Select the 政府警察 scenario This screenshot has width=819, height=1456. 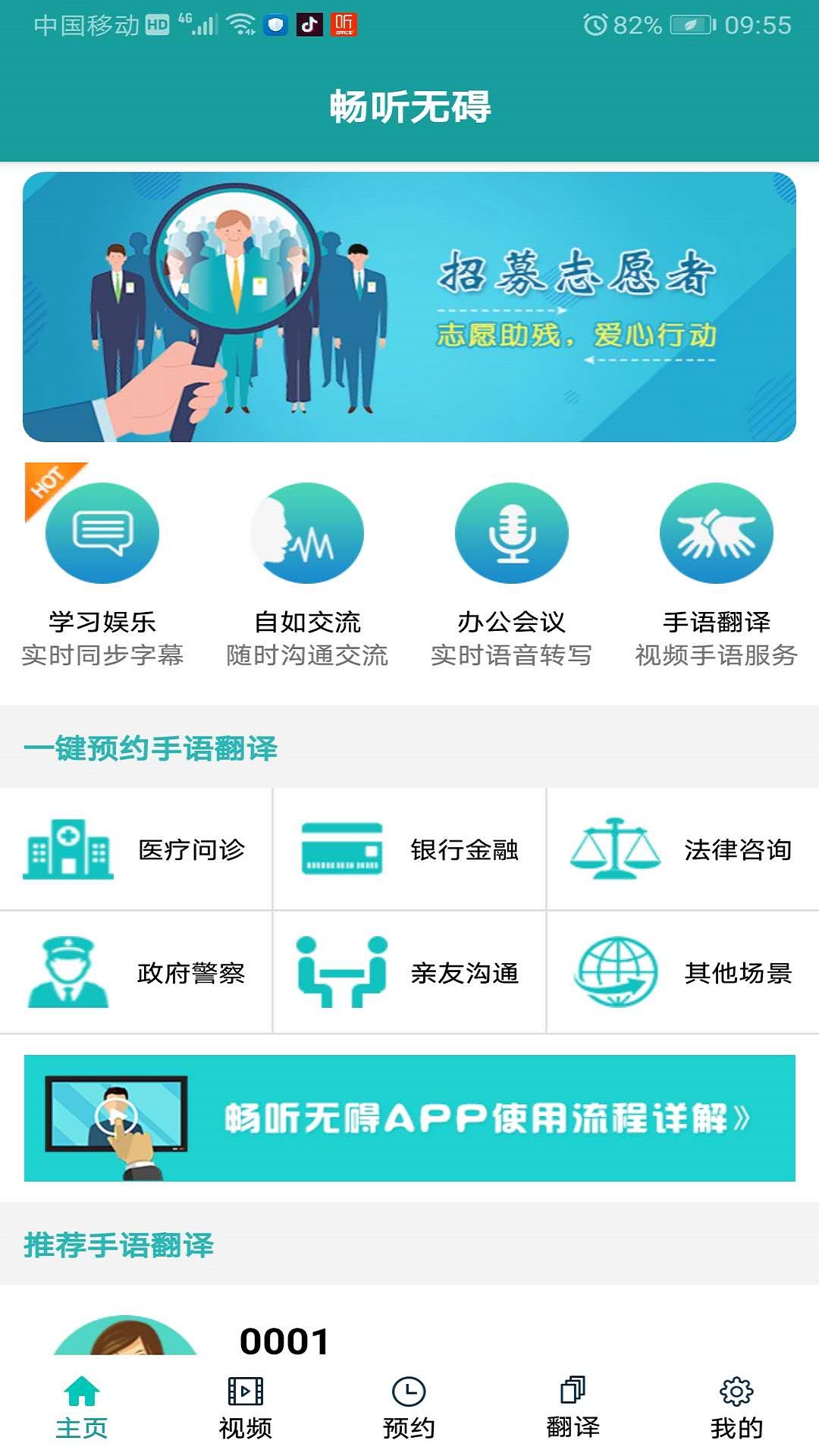(x=136, y=972)
